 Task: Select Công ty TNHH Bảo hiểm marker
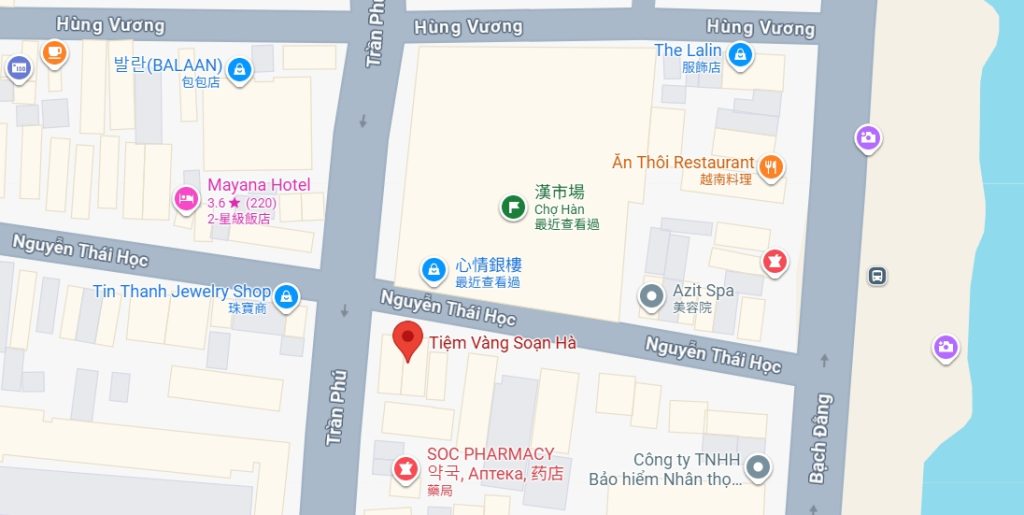[760, 467]
